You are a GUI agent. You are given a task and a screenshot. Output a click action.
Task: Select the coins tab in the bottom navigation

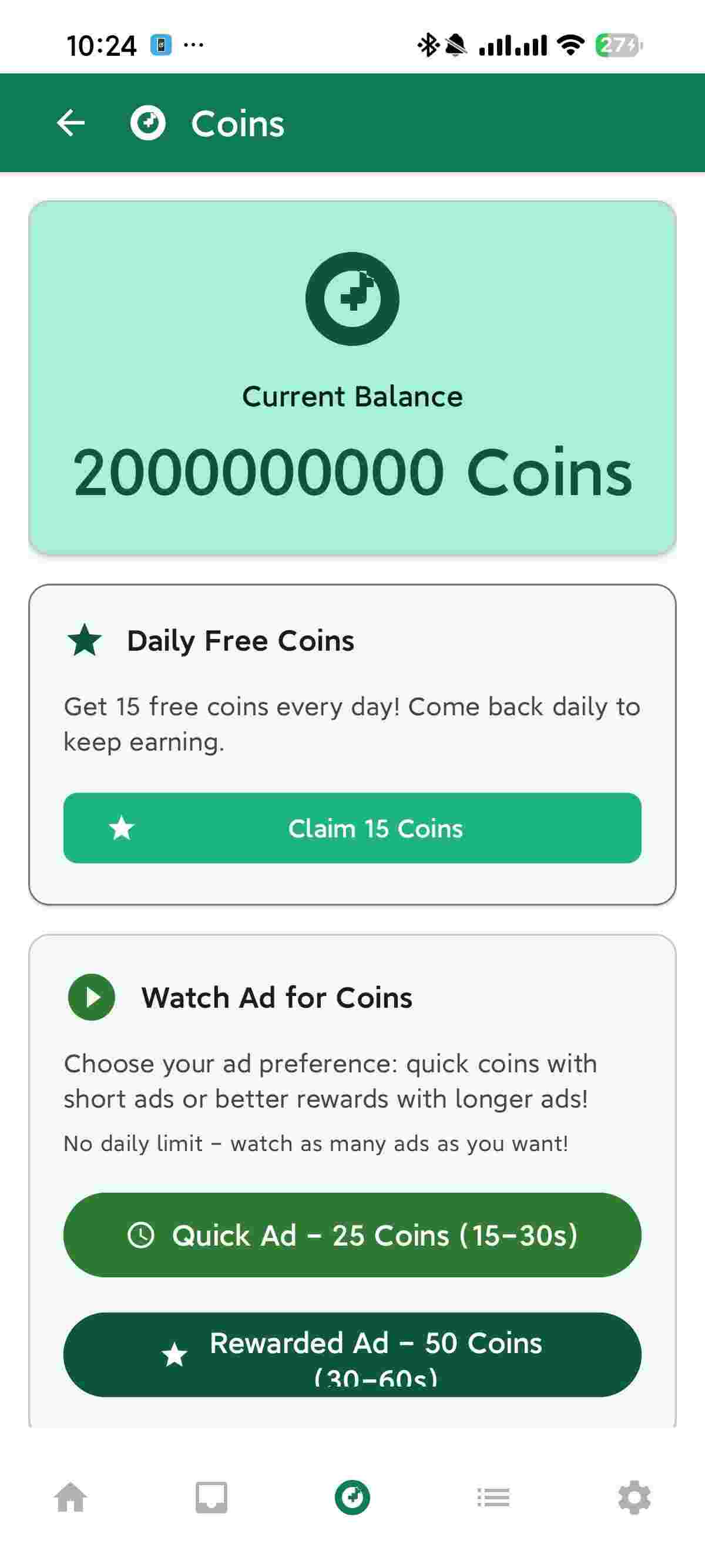pyautogui.click(x=352, y=1497)
